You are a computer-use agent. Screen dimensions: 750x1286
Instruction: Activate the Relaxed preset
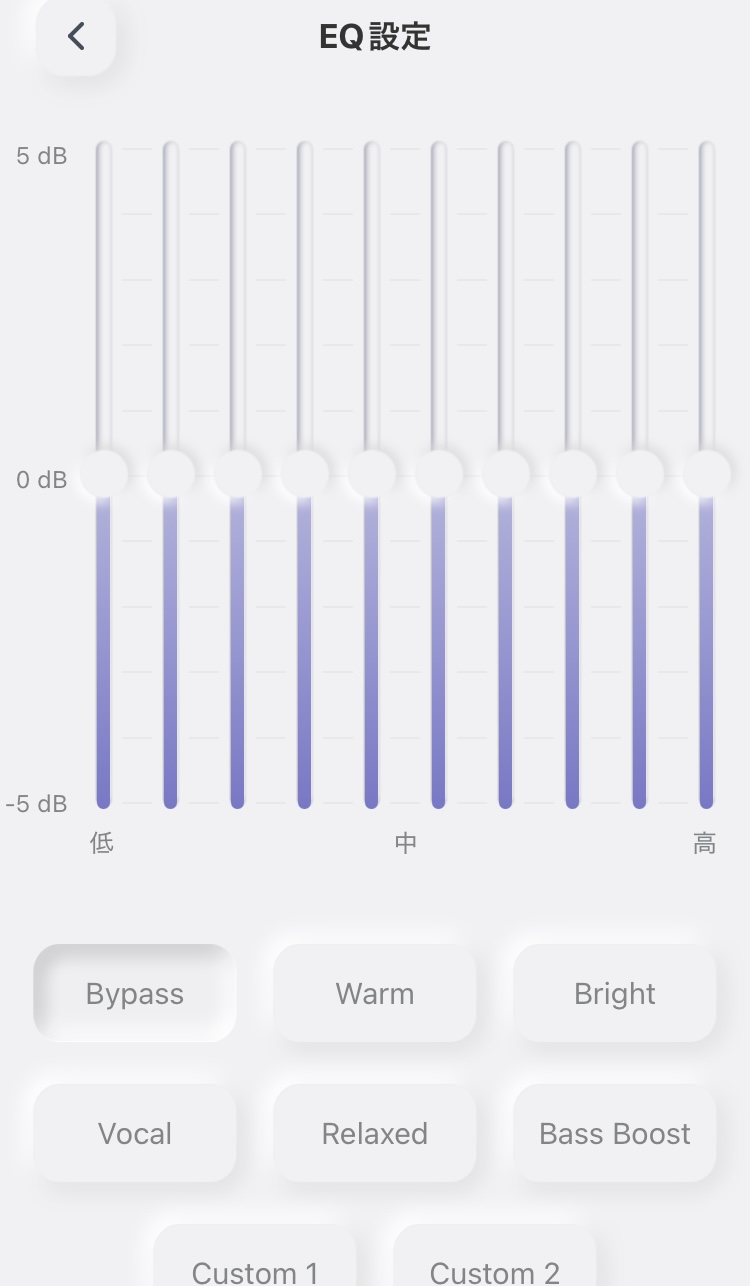tap(375, 1133)
